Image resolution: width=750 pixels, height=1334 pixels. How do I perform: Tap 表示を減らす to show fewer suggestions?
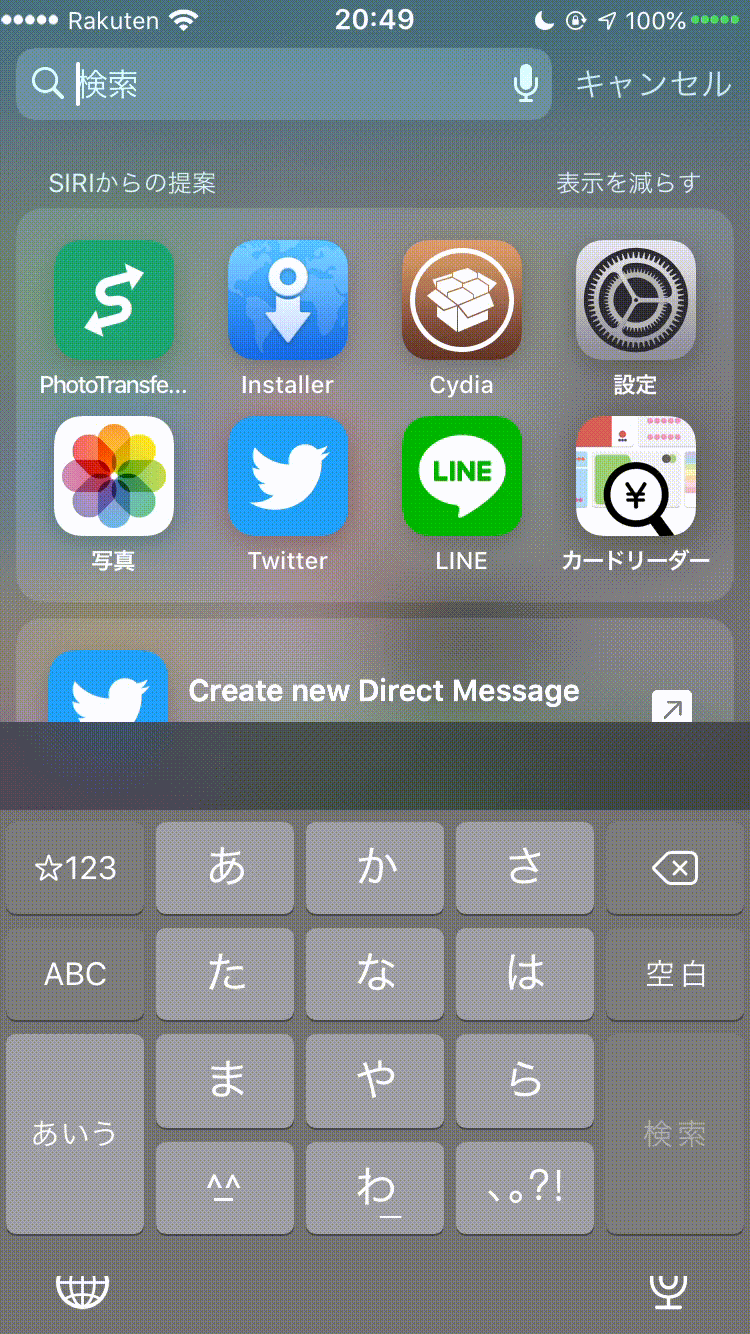(x=628, y=183)
